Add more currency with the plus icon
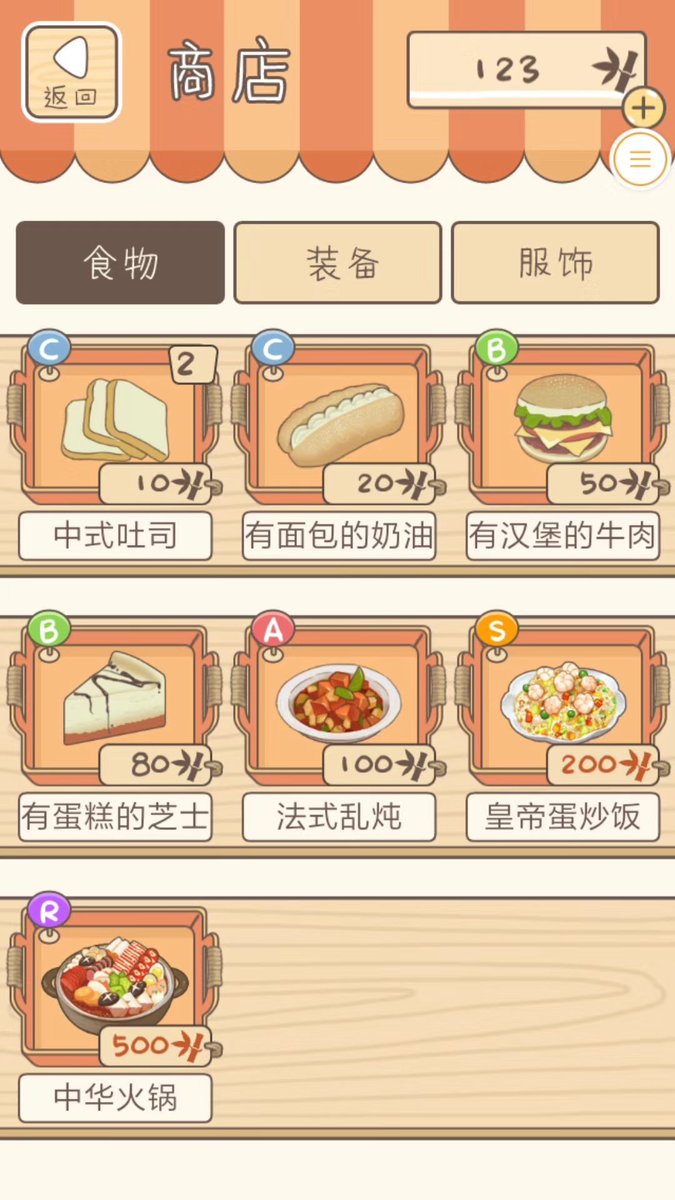Screen dimensions: 675x1200 pos(643,108)
